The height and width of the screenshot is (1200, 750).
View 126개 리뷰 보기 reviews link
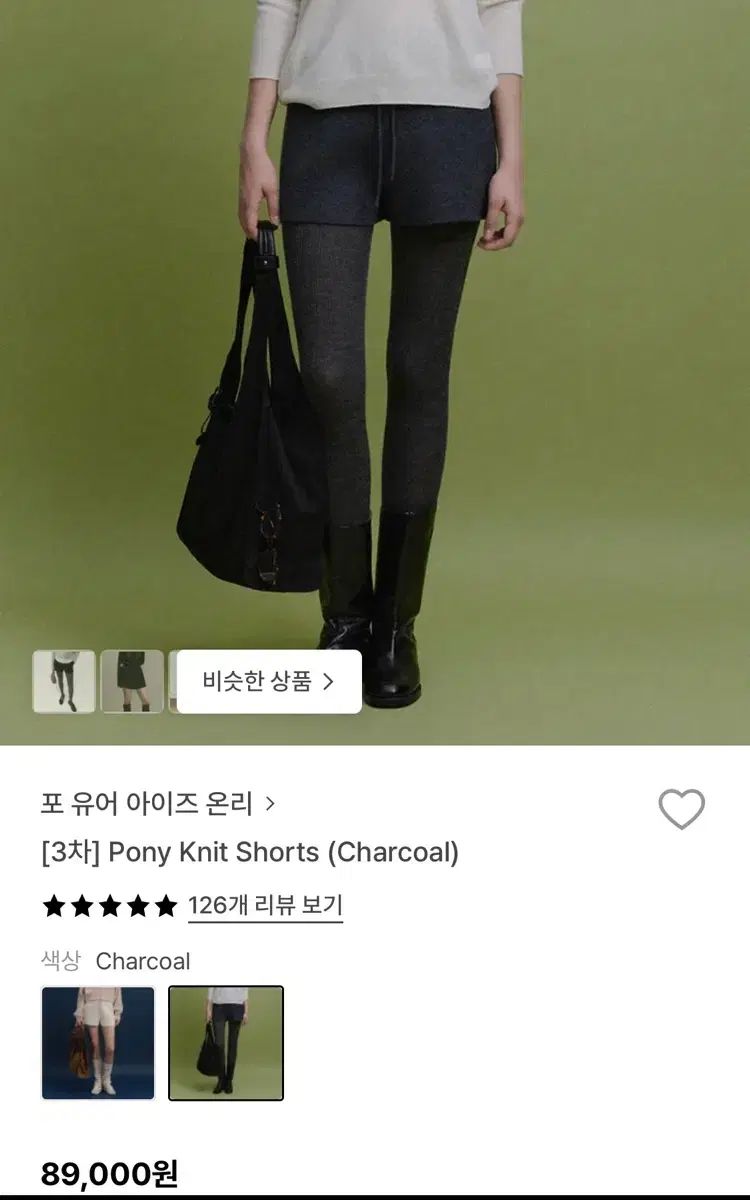pyautogui.click(x=265, y=906)
